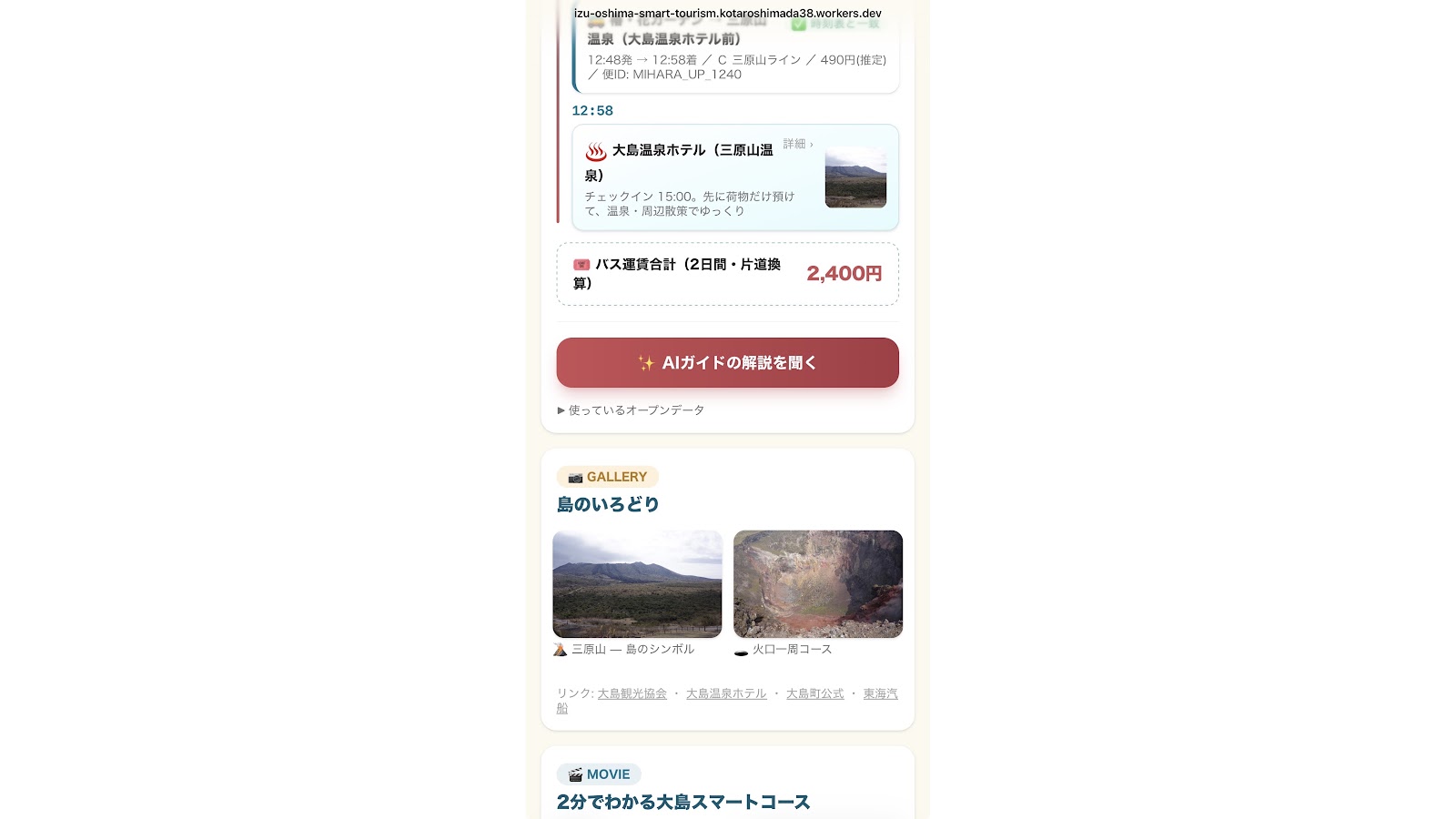Open the 東海汽船 link
Screen dimensions: 1456x819
(x=880, y=693)
